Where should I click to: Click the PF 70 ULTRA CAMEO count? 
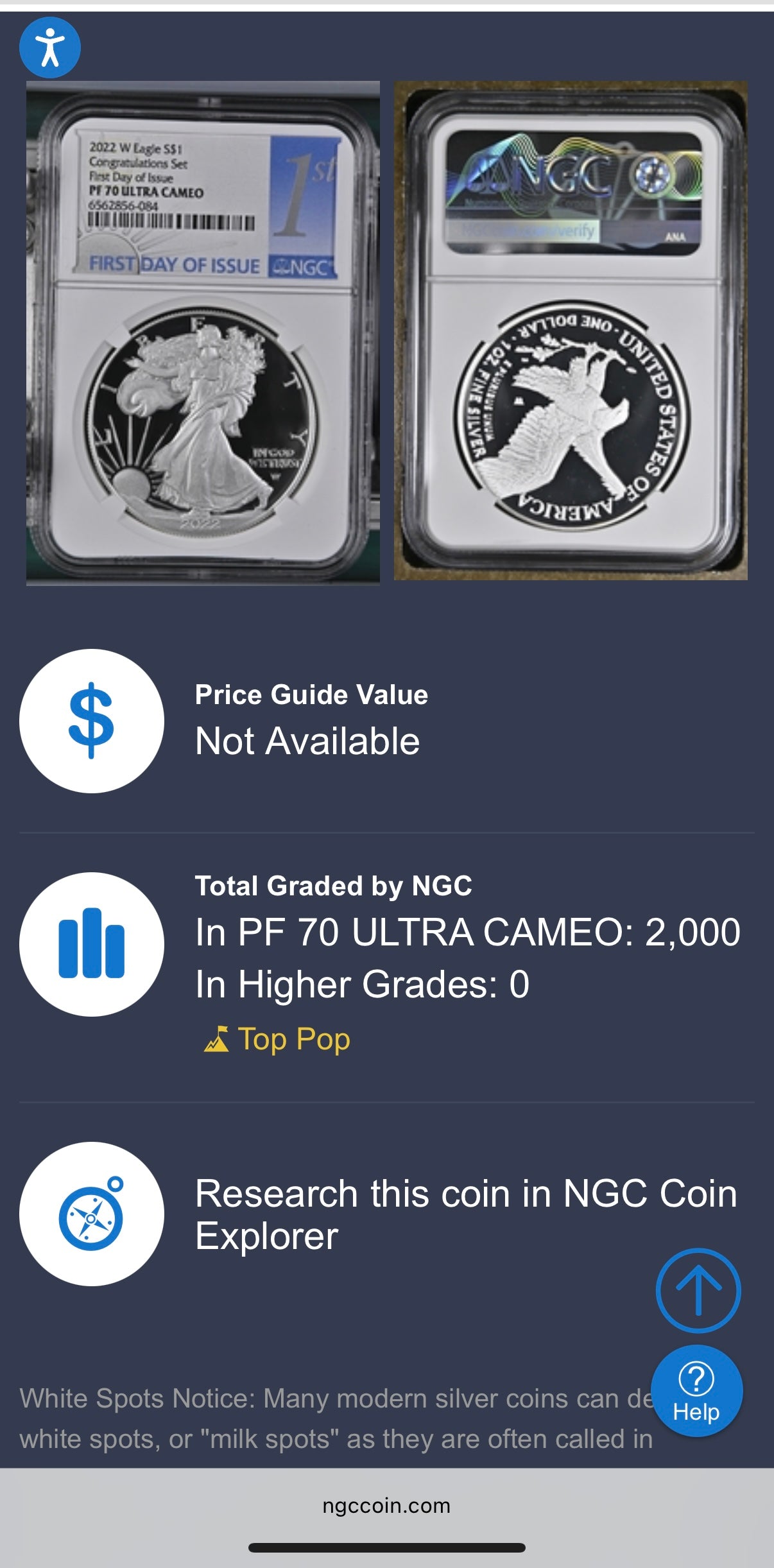coord(468,932)
